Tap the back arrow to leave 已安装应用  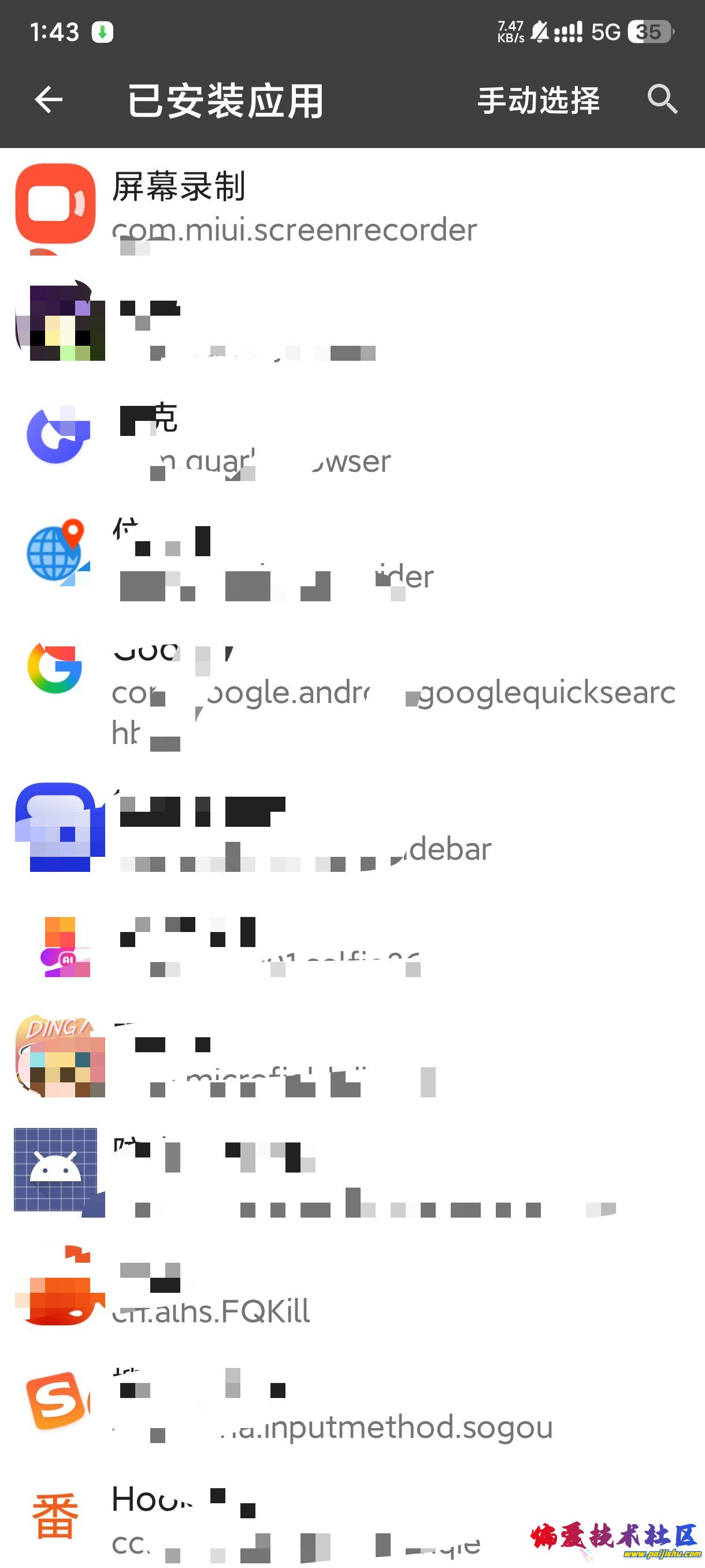(47, 101)
